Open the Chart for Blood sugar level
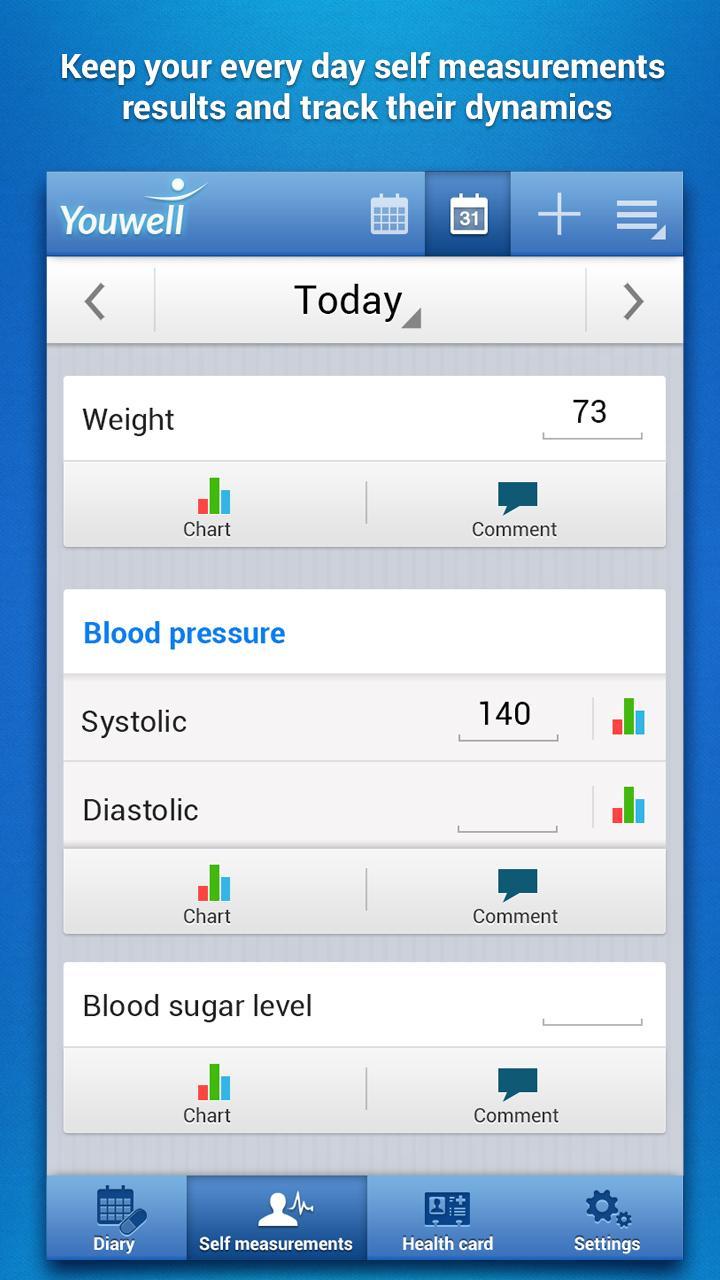The image size is (720, 1280). pyautogui.click(x=207, y=1091)
